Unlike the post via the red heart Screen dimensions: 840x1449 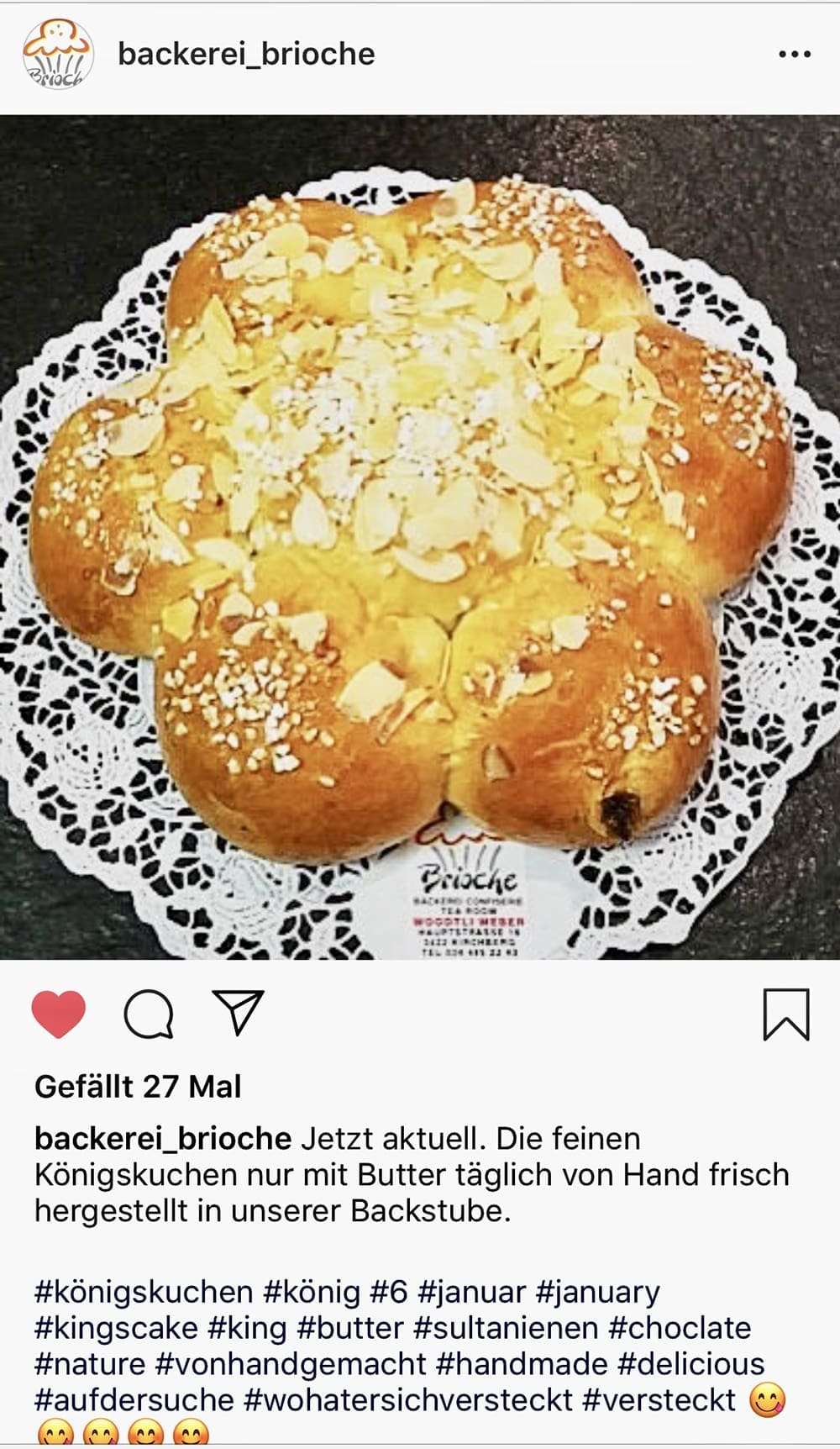(x=59, y=1014)
